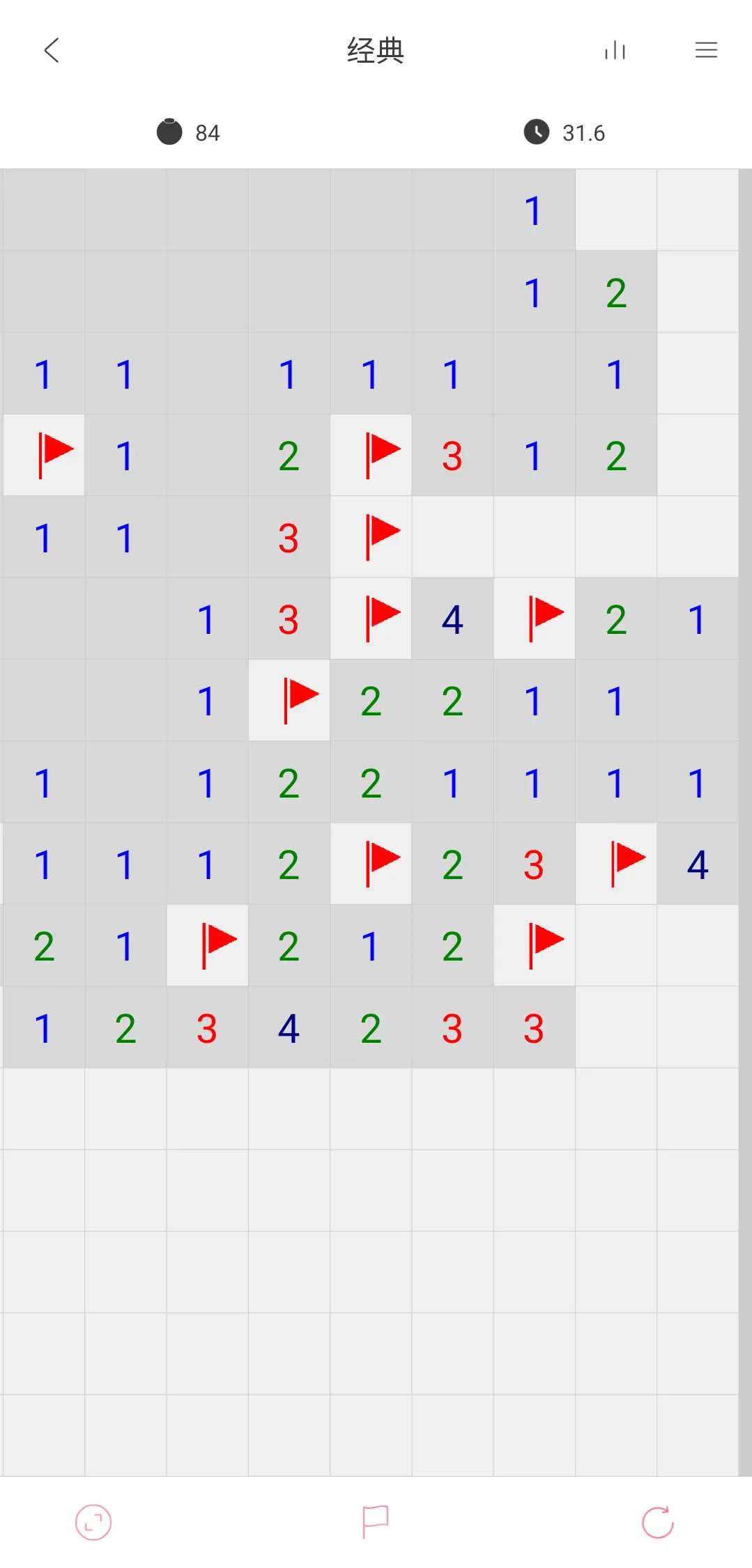The height and width of the screenshot is (1568, 752).
Task: Toggle flag mode with the flag icon
Action: [x=375, y=1522]
